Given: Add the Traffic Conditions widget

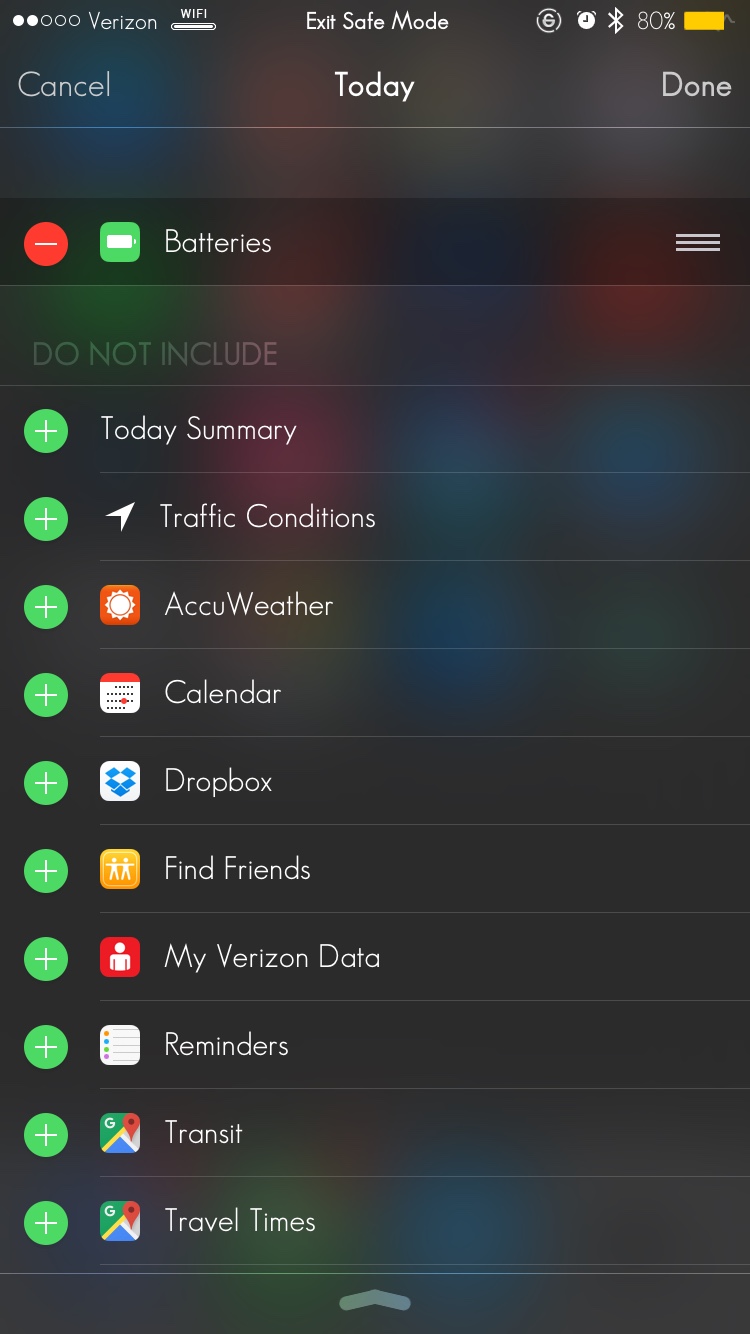Looking at the screenshot, I should (45, 519).
